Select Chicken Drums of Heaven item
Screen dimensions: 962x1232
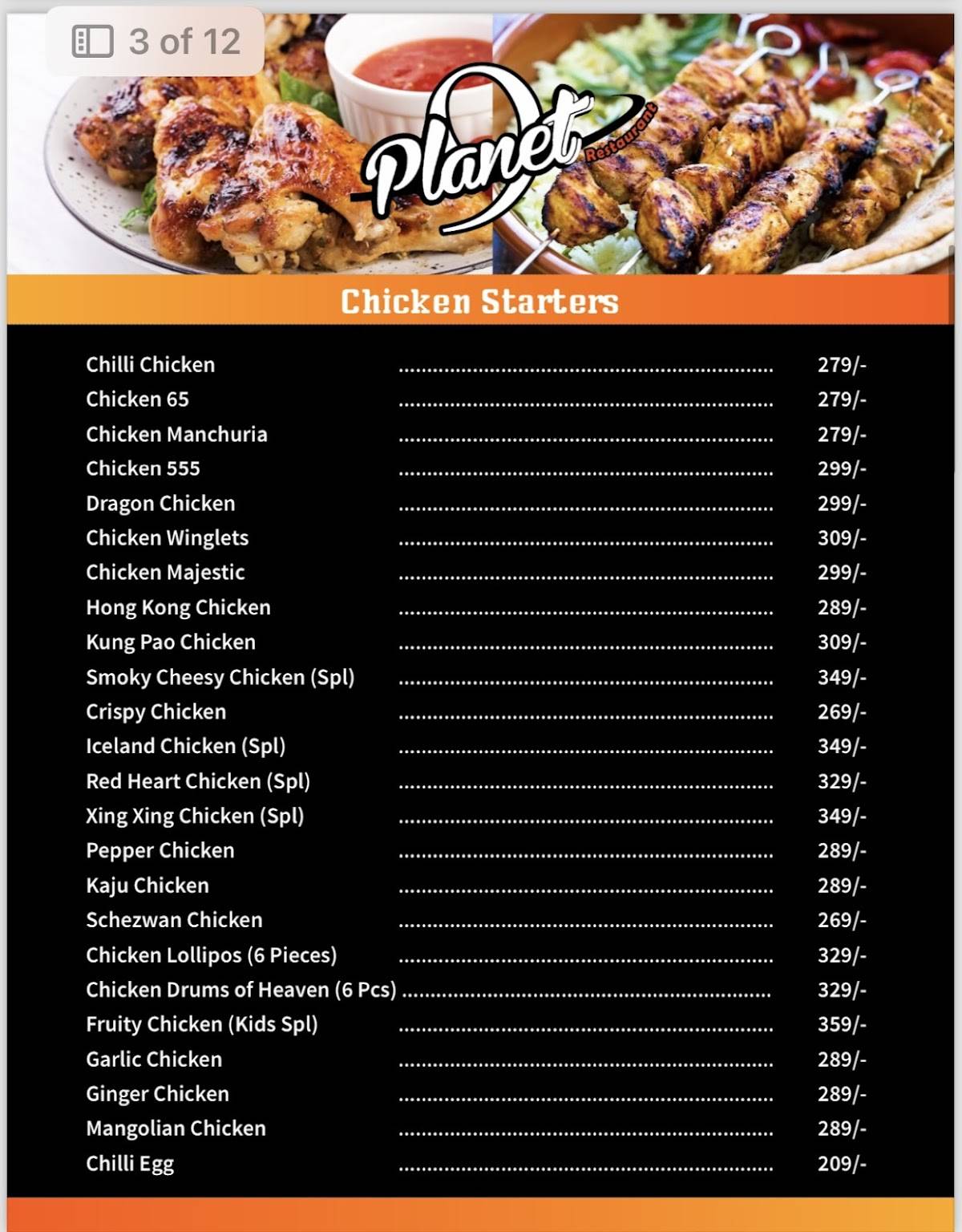240,990
